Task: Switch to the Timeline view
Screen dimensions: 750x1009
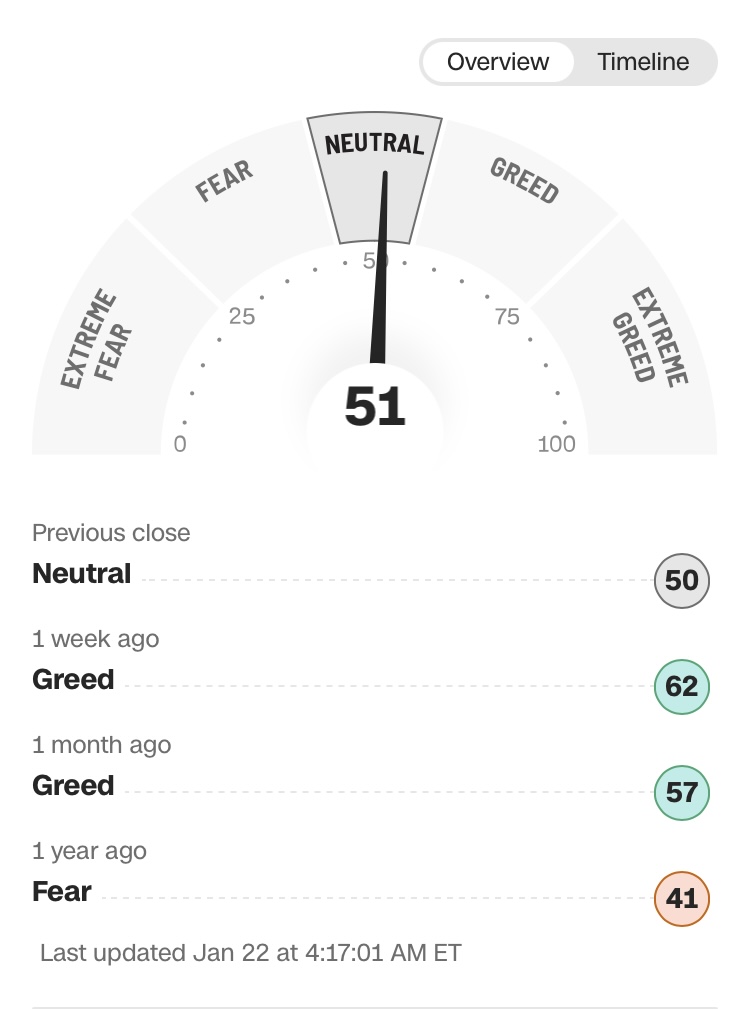Action: tap(643, 62)
